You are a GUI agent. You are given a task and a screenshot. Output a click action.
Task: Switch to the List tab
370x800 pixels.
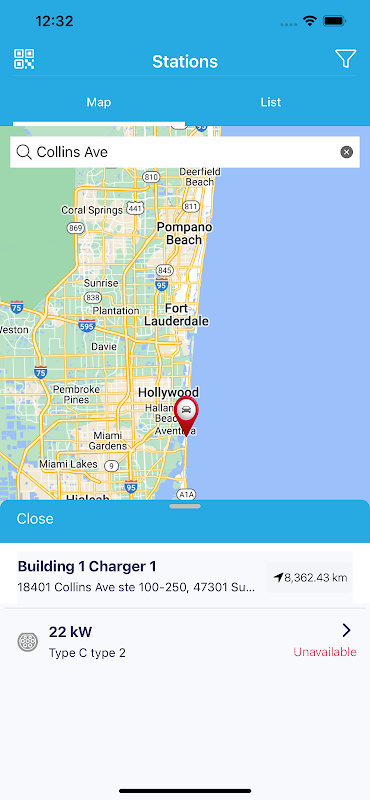pyautogui.click(x=270, y=102)
